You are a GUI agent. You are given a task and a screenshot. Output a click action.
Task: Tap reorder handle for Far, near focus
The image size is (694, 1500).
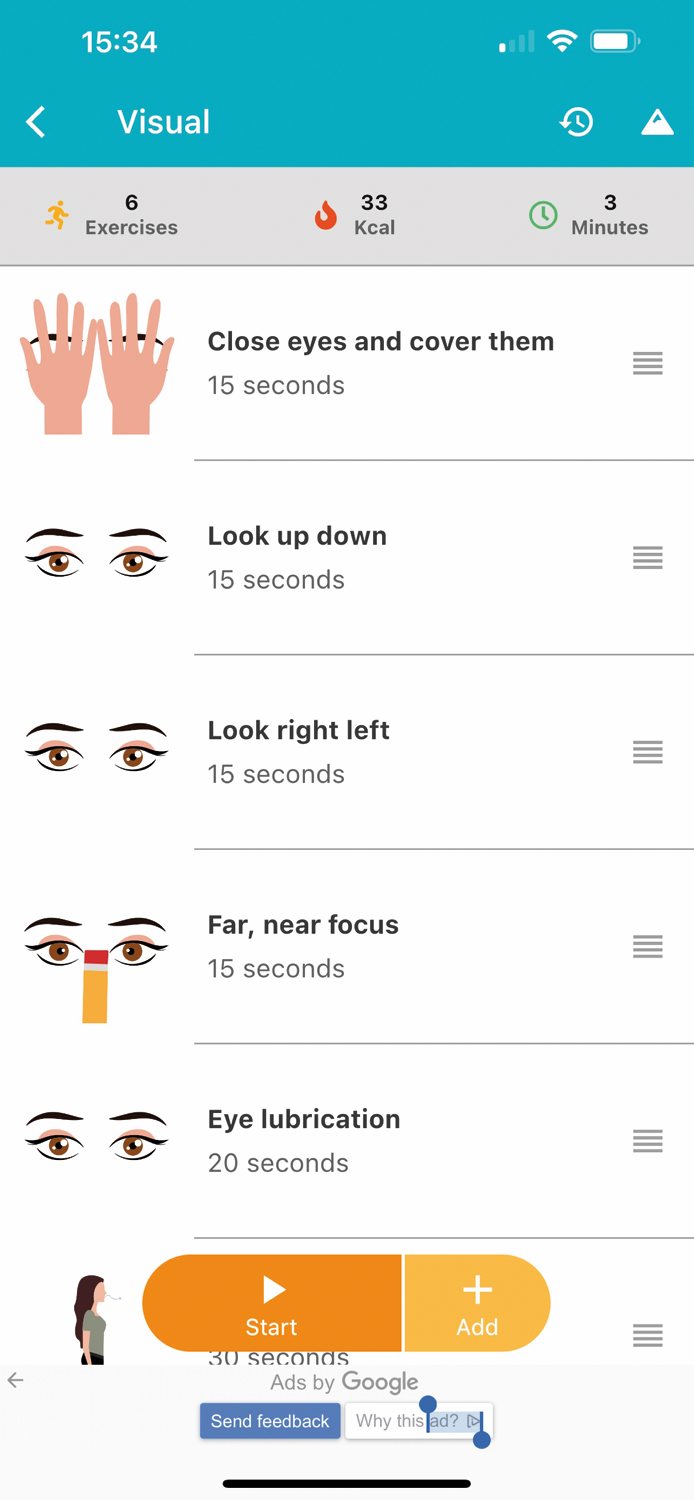tap(648, 946)
